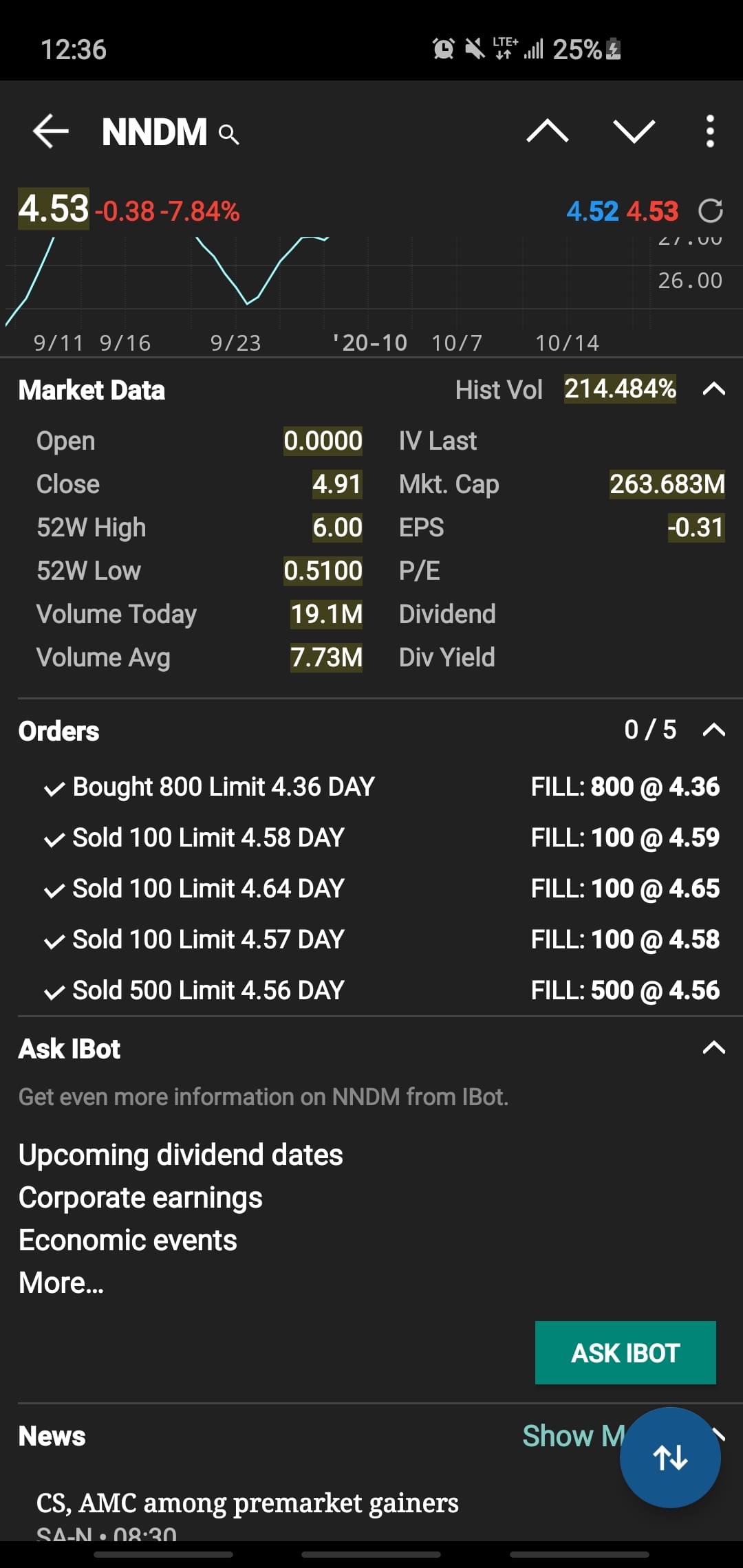Collapse the Ask IBot section
This screenshot has width=743, height=1568.
coord(713,1048)
